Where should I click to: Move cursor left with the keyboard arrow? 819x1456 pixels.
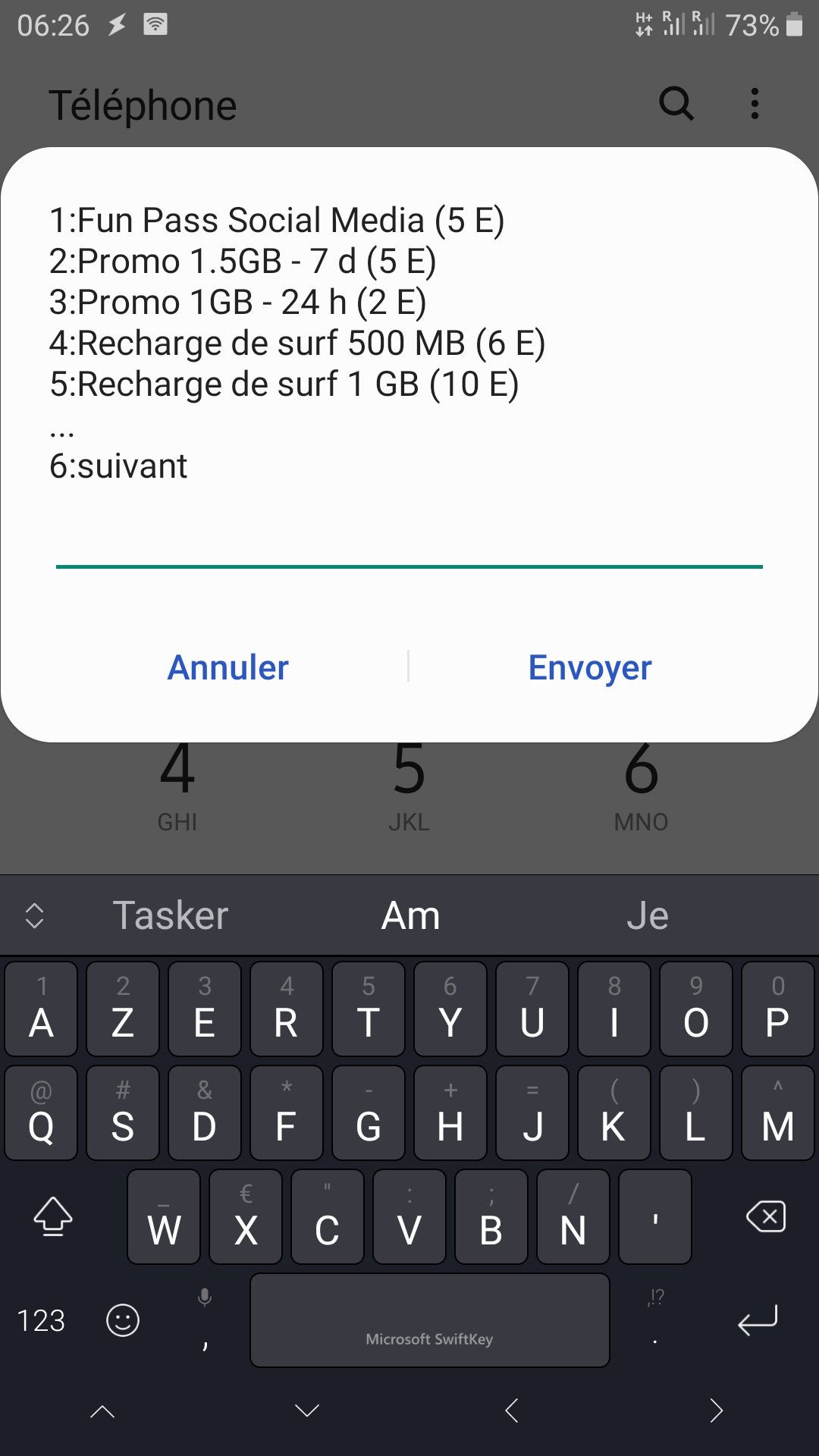(x=512, y=1410)
